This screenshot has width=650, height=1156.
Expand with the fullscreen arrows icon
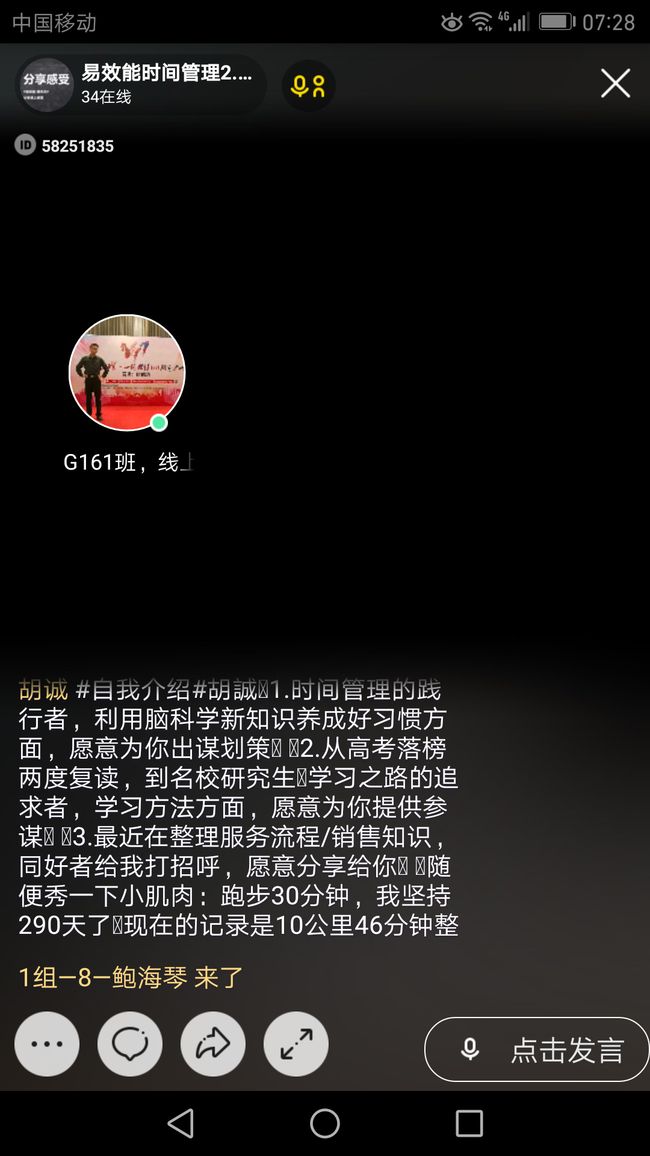tap(296, 1044)
